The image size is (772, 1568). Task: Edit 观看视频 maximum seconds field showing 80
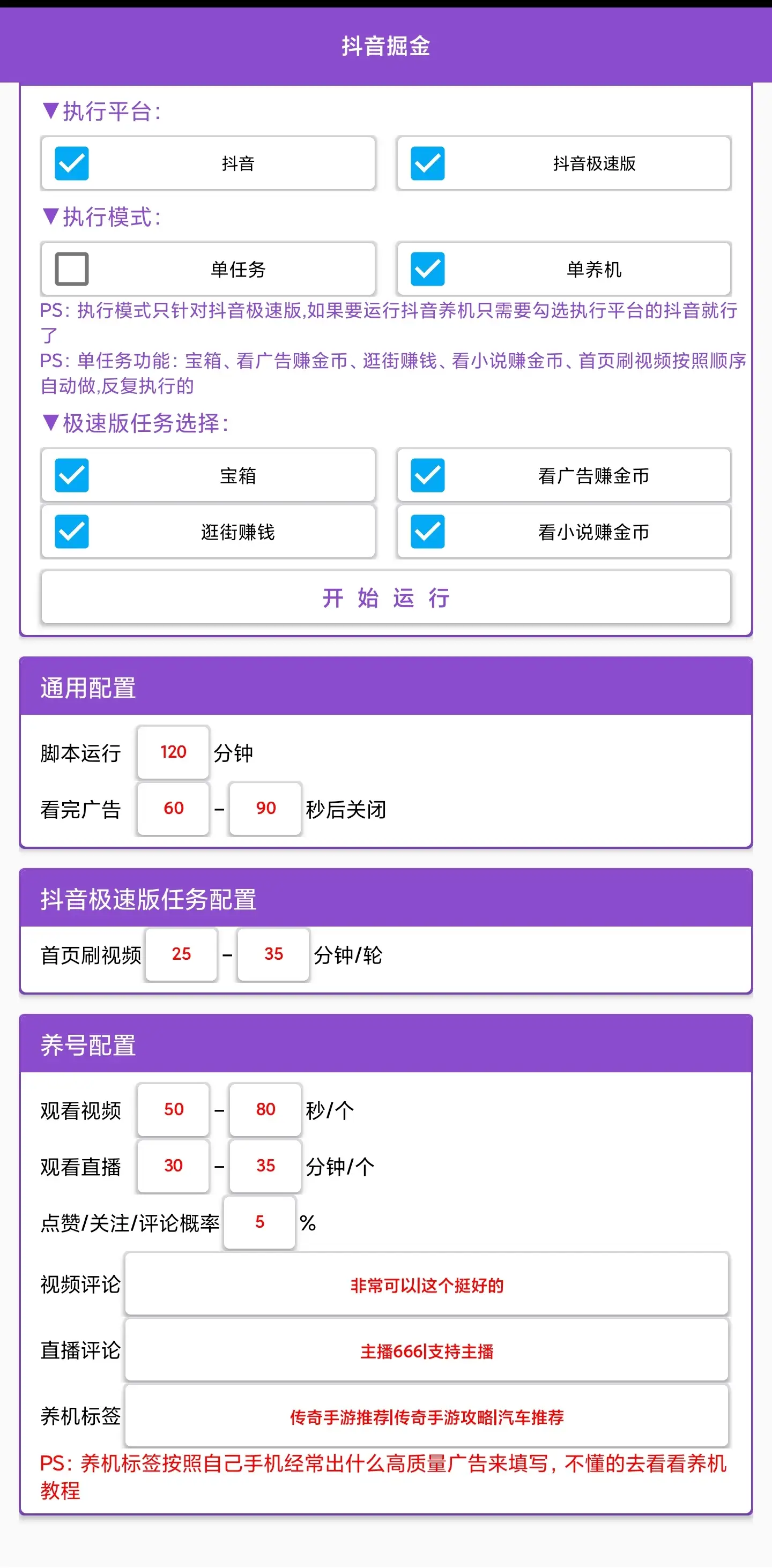coord(265,1109)
